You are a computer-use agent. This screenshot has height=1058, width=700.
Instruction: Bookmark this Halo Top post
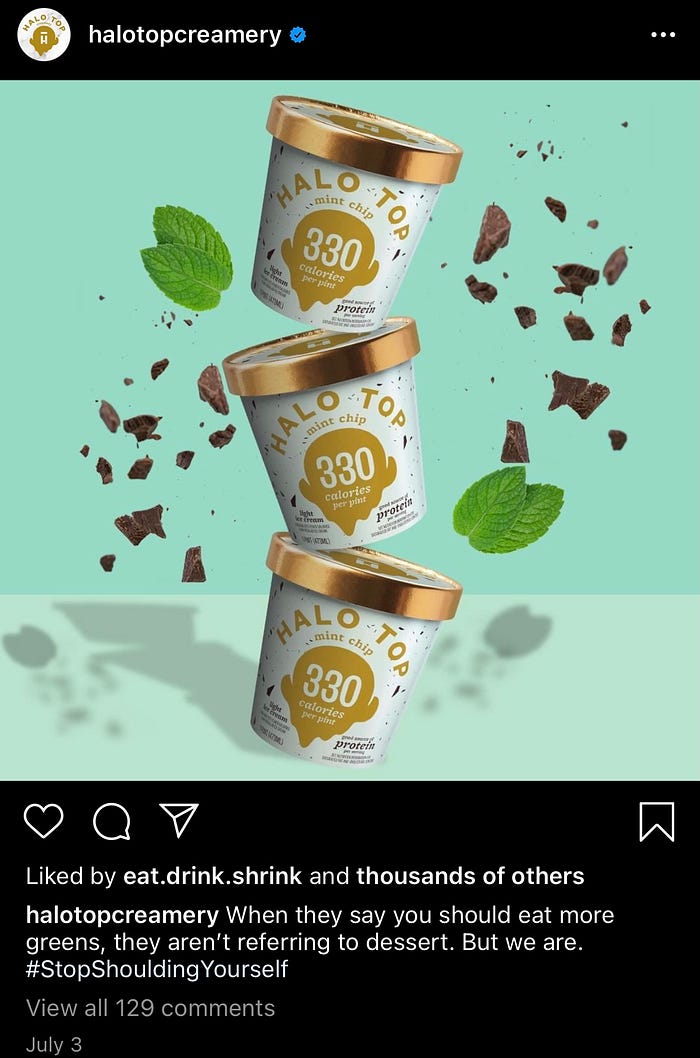click(x=656, y=821)
